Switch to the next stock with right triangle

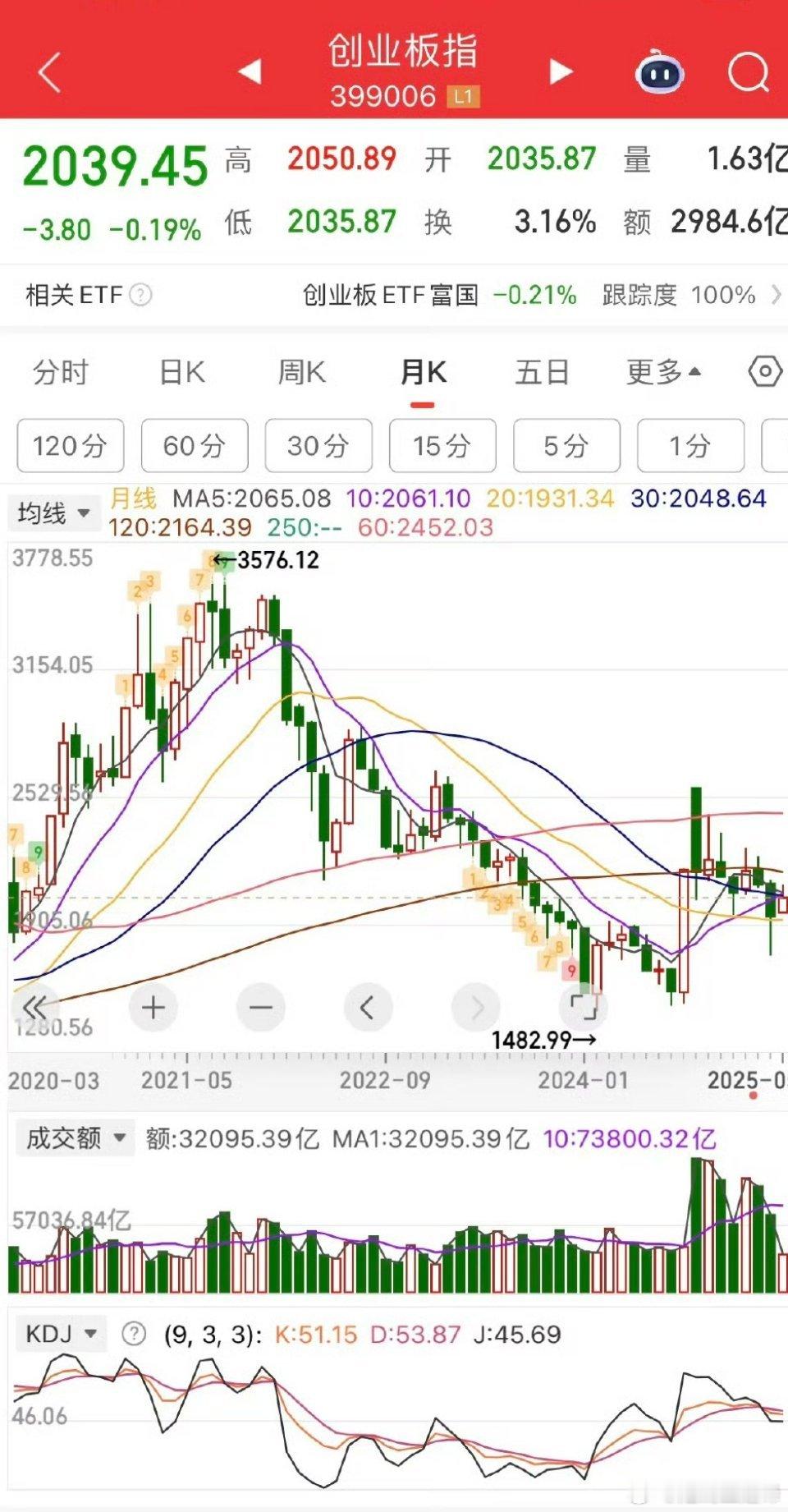[x=561, y=71]
